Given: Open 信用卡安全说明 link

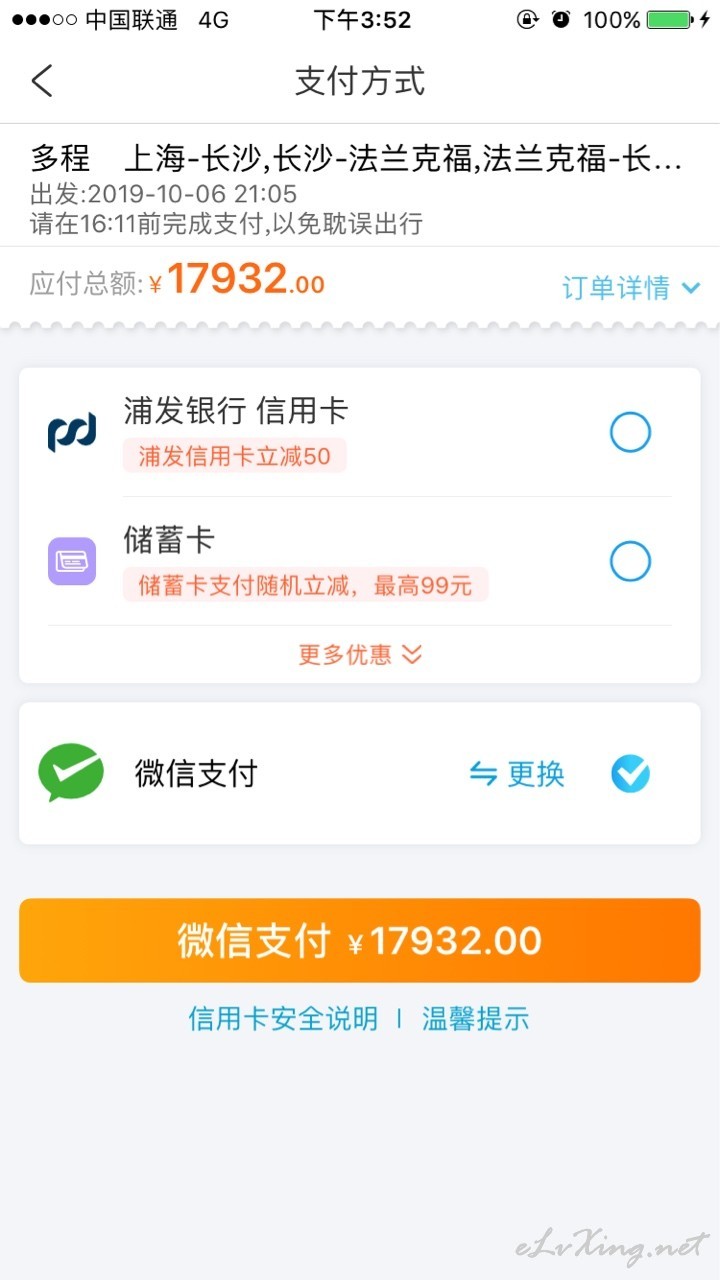Looking at the screenshot, I should click(x=283, y=1019).
